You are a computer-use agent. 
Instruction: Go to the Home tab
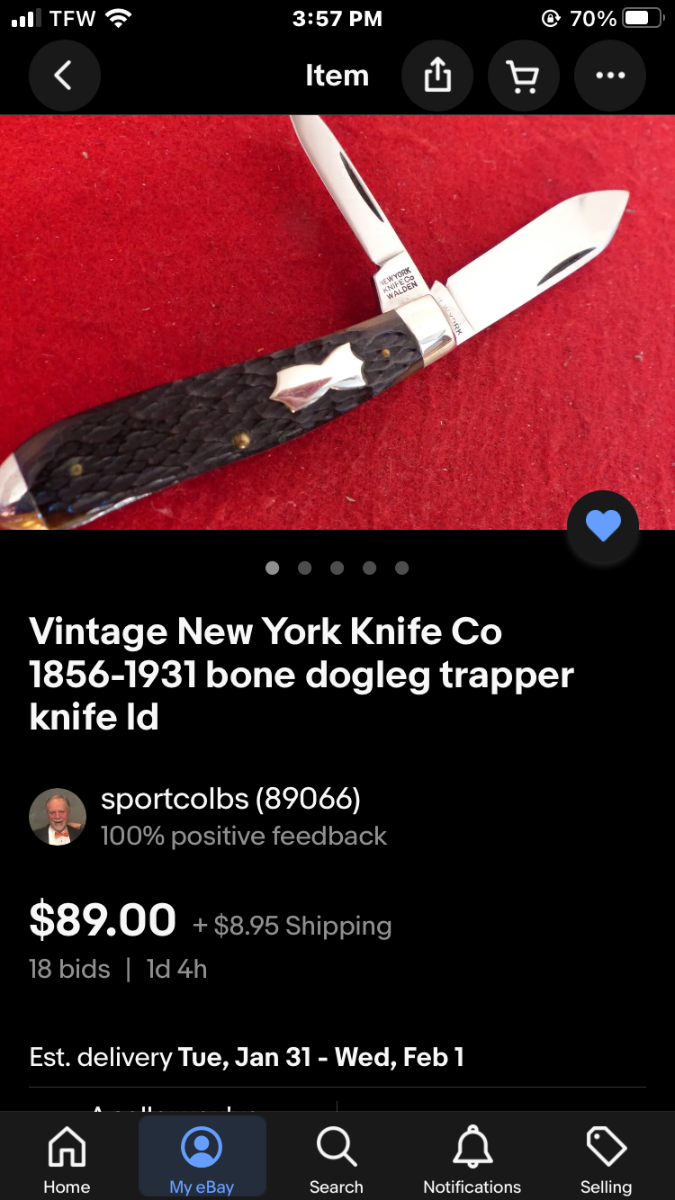click(x=67, y=1159)
